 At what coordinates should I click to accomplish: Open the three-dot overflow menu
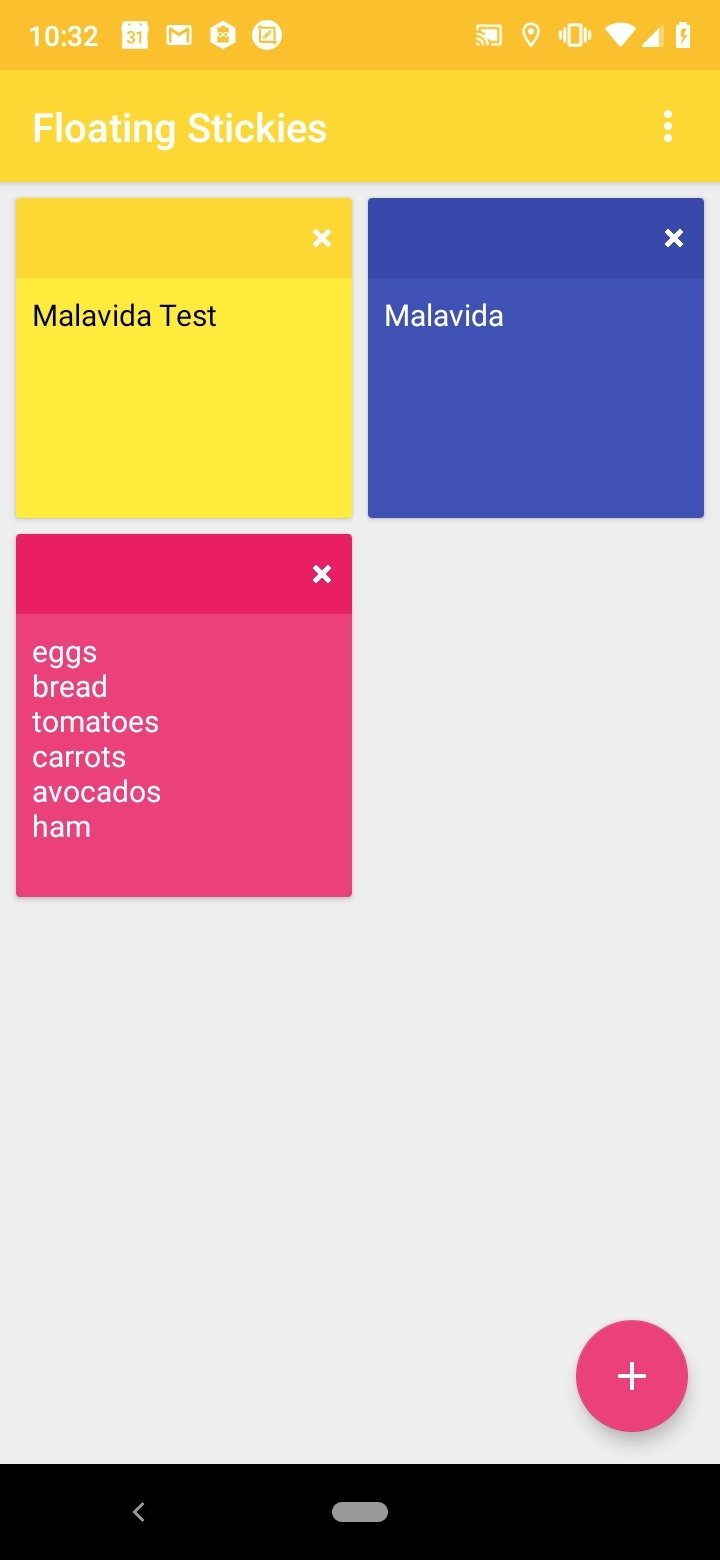[668, 127]
